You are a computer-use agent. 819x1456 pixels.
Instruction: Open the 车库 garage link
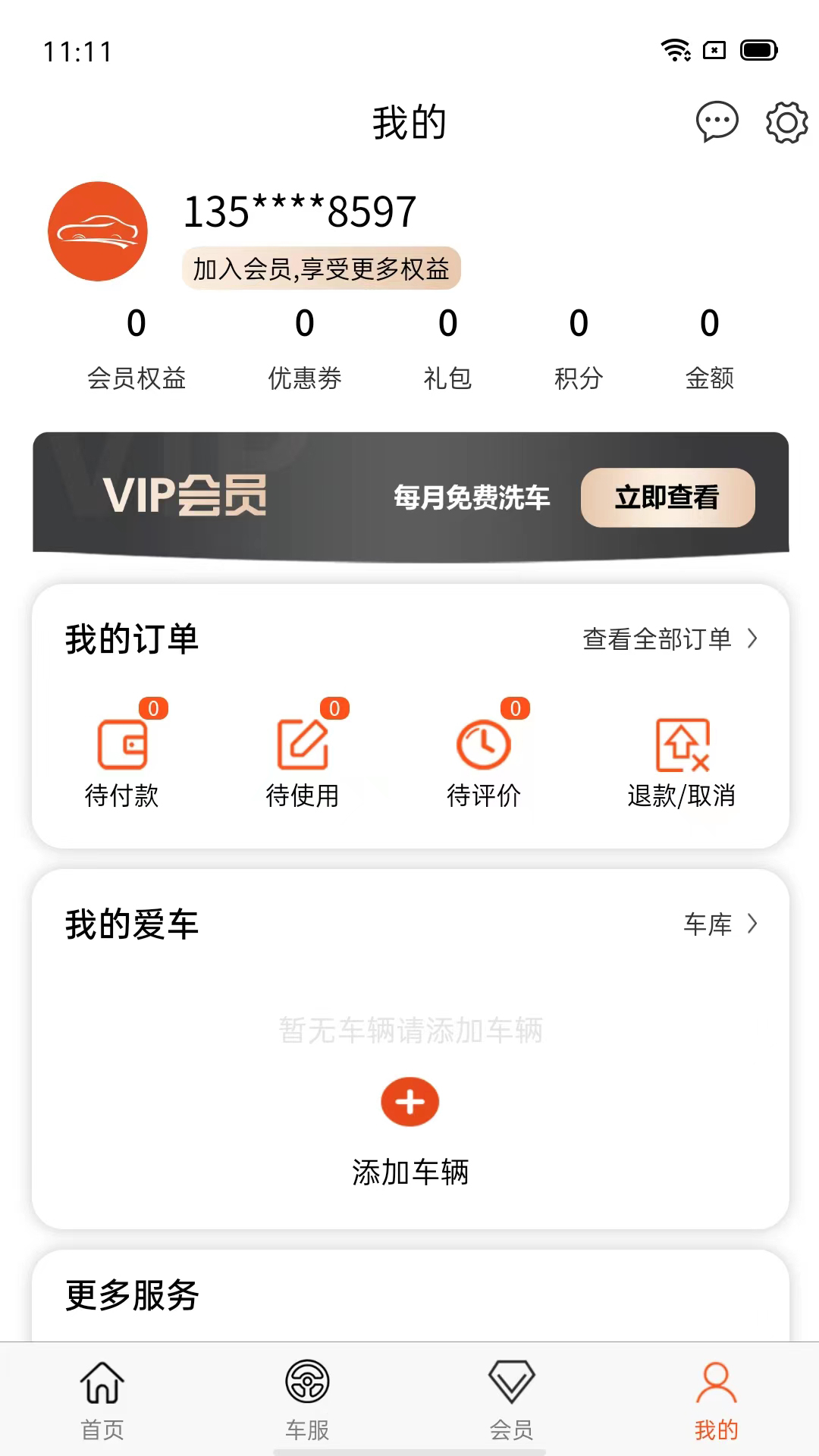tap(720, 924)
